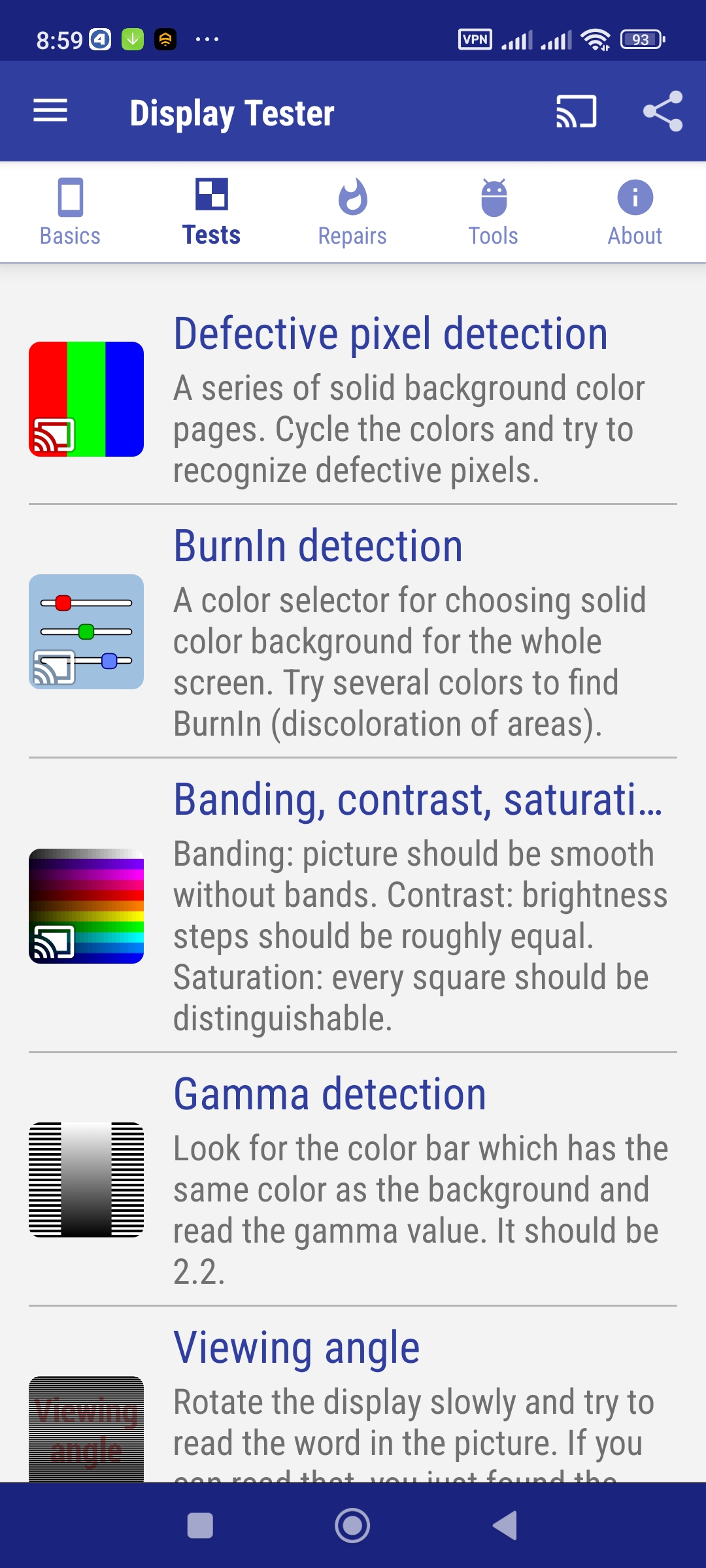This screenshot has width=706, height=1568.
Task: Tap the cast screen icon
Action: (576, 111)
